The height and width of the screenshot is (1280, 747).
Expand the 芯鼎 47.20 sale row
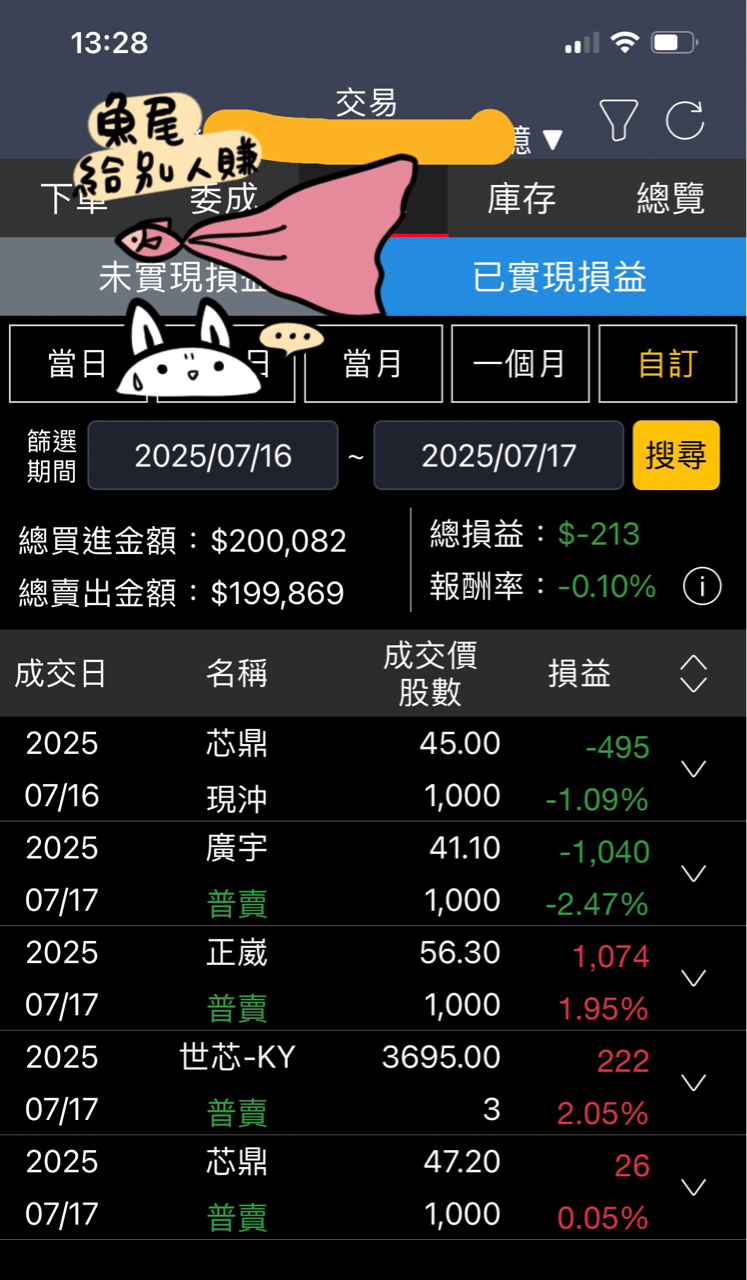click(x=693, y=1188)
